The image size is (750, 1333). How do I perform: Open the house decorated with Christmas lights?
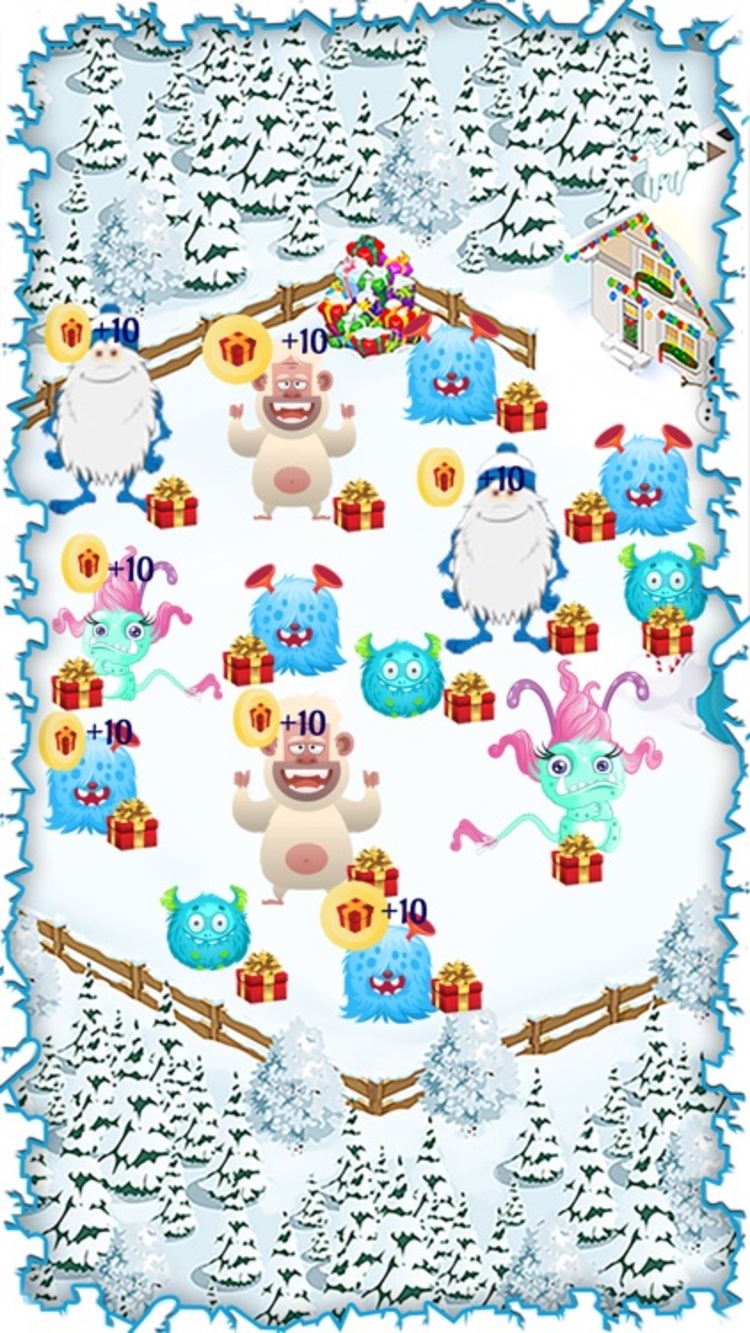647,290
